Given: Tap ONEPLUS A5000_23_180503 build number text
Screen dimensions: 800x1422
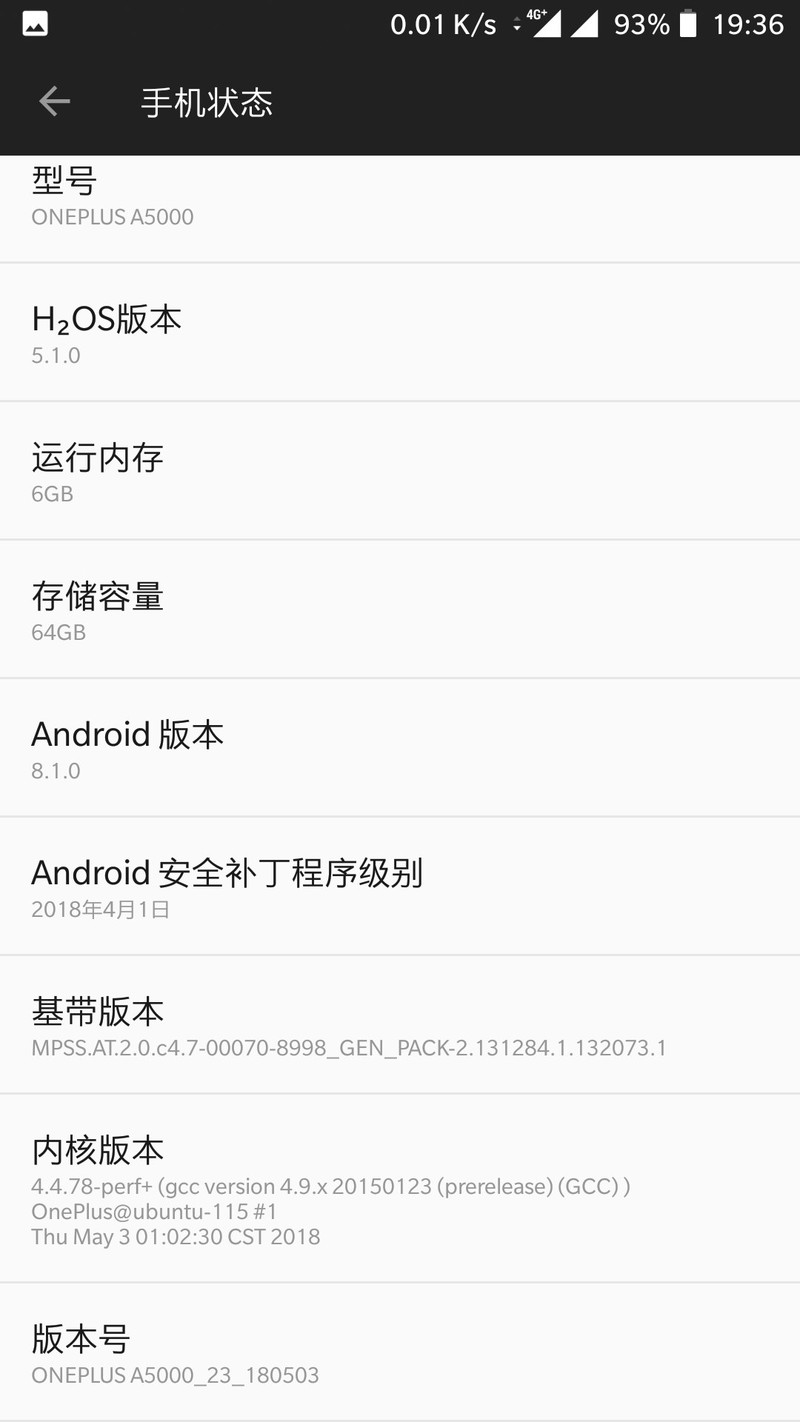Looking at the screenshot, I should [x=175, y=1375].
